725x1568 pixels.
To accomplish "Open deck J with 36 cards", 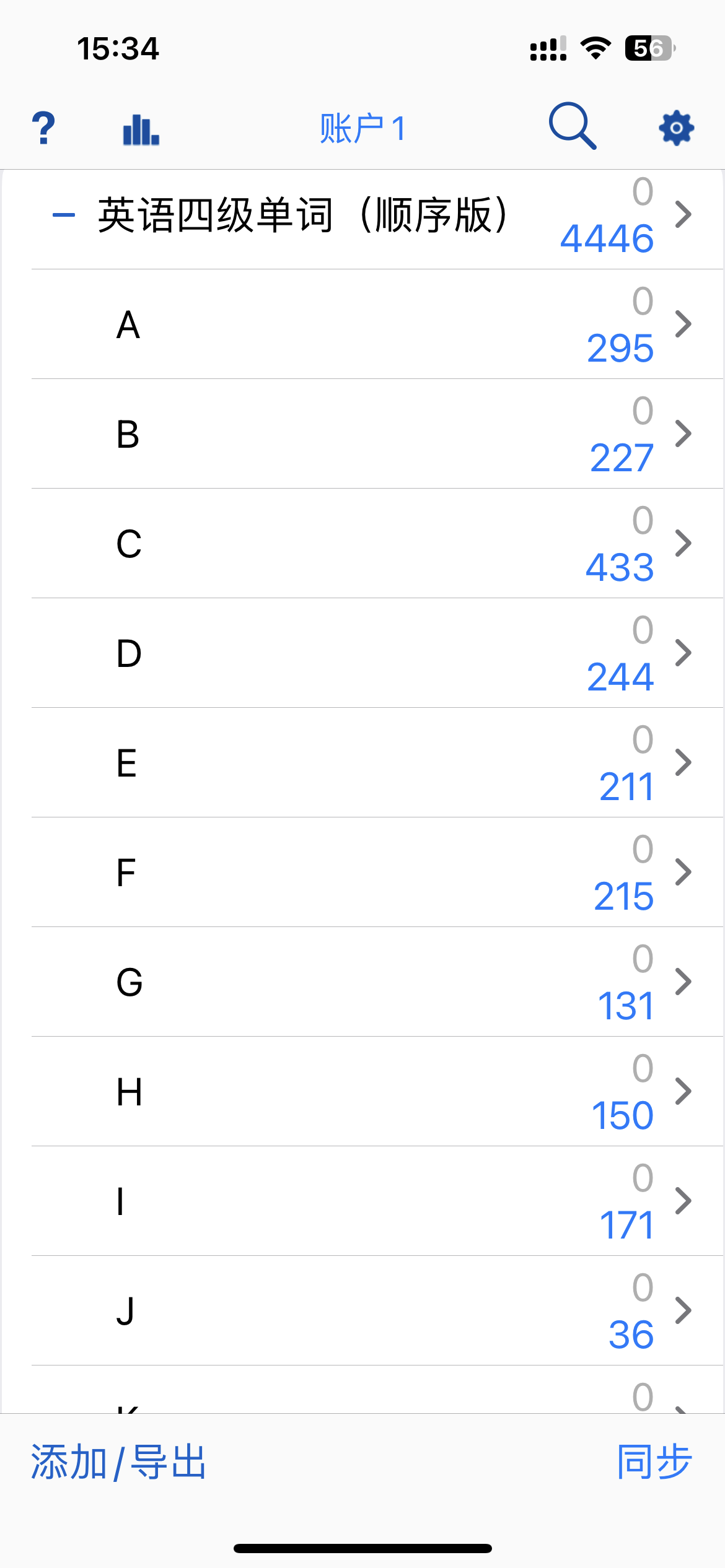I will pos(377,1311).
